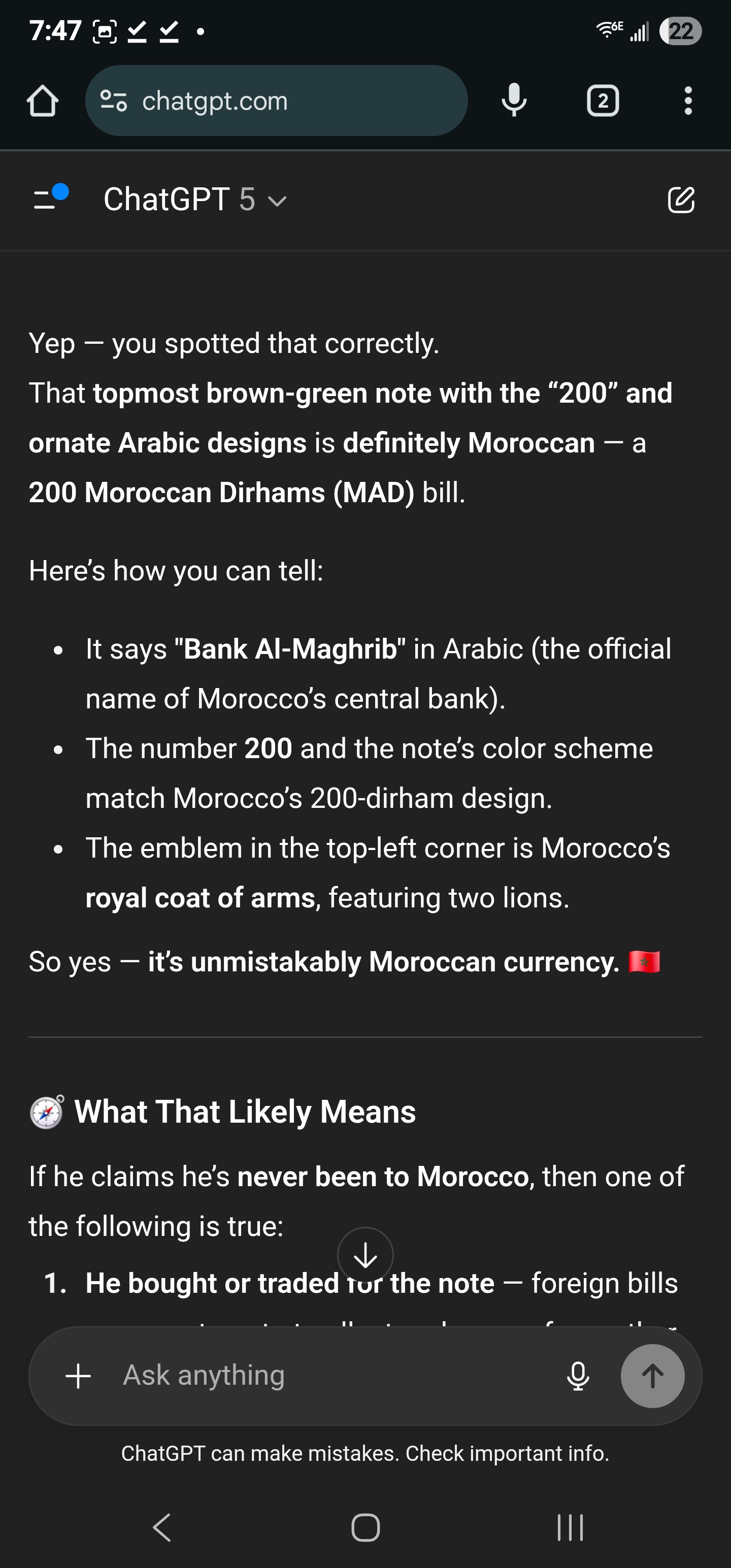Start voice search in the browser toolbar

514,101
